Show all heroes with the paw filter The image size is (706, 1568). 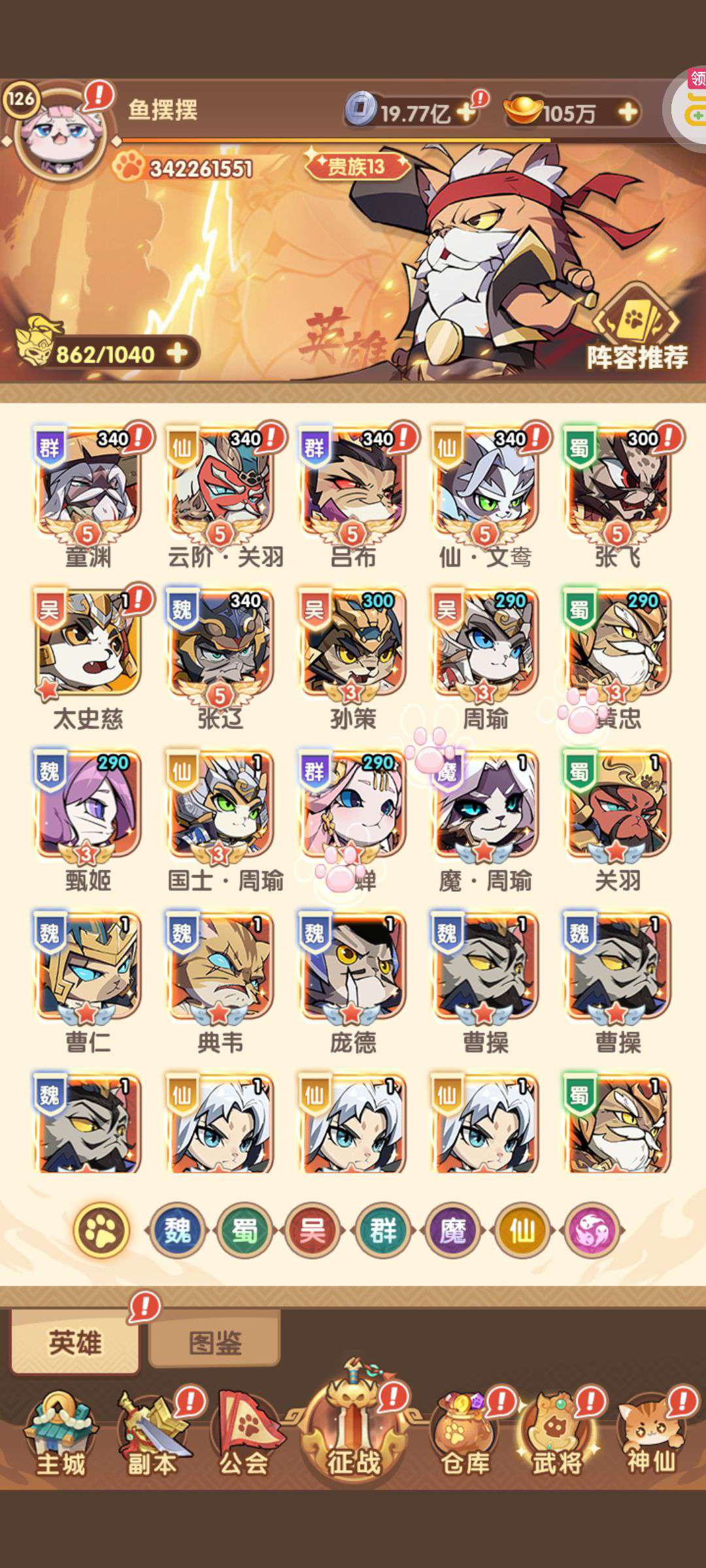[x=102, y=1232]
